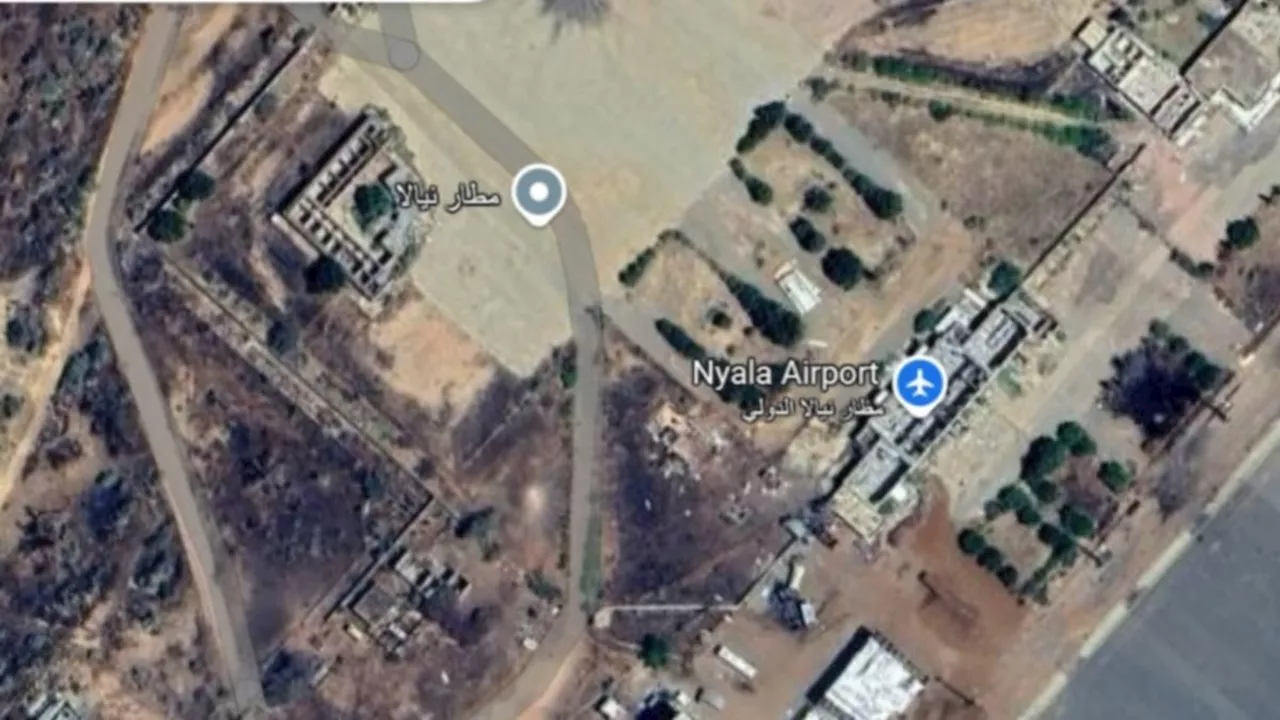Tap the Nyala Airport airplane pin
Image resolution: width=1280 pixels, height=720 pixels.
tap(919, 383)
